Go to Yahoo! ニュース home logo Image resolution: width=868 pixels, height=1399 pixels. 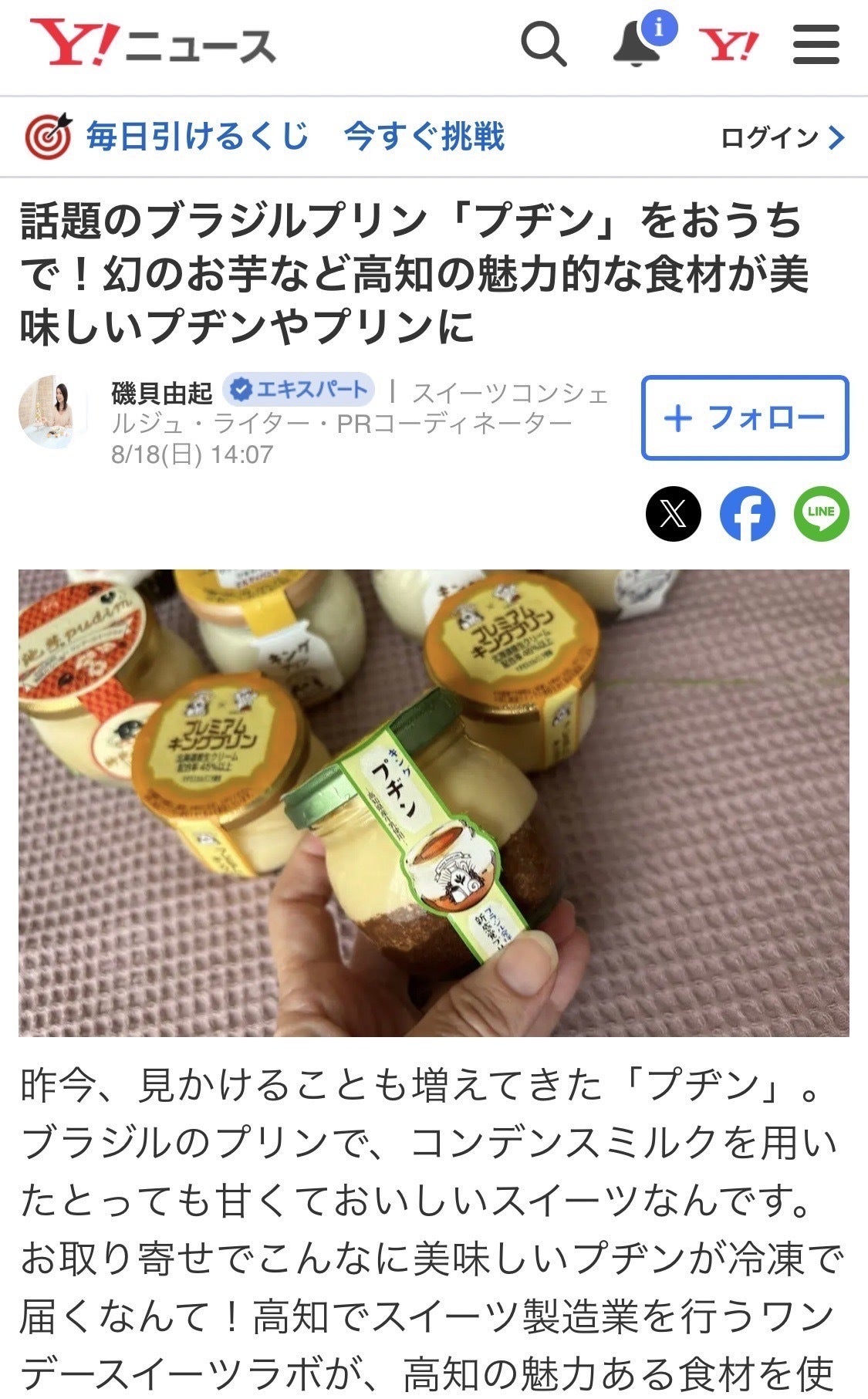point(153,44)
